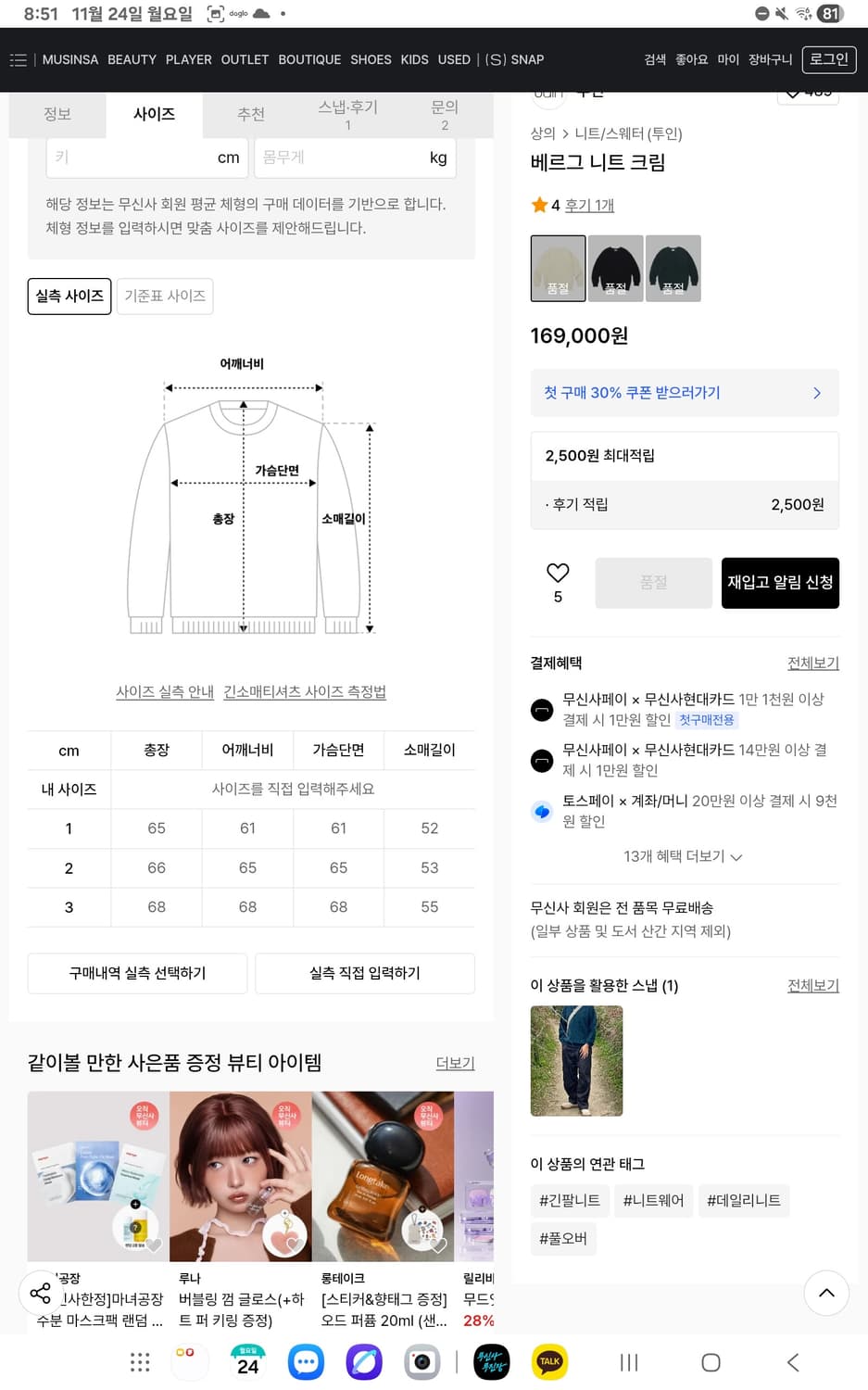Viewport: 868px width, 1390px height.
Task: Click the 재입고 알림 신청 button
Action: click(780, 583)
